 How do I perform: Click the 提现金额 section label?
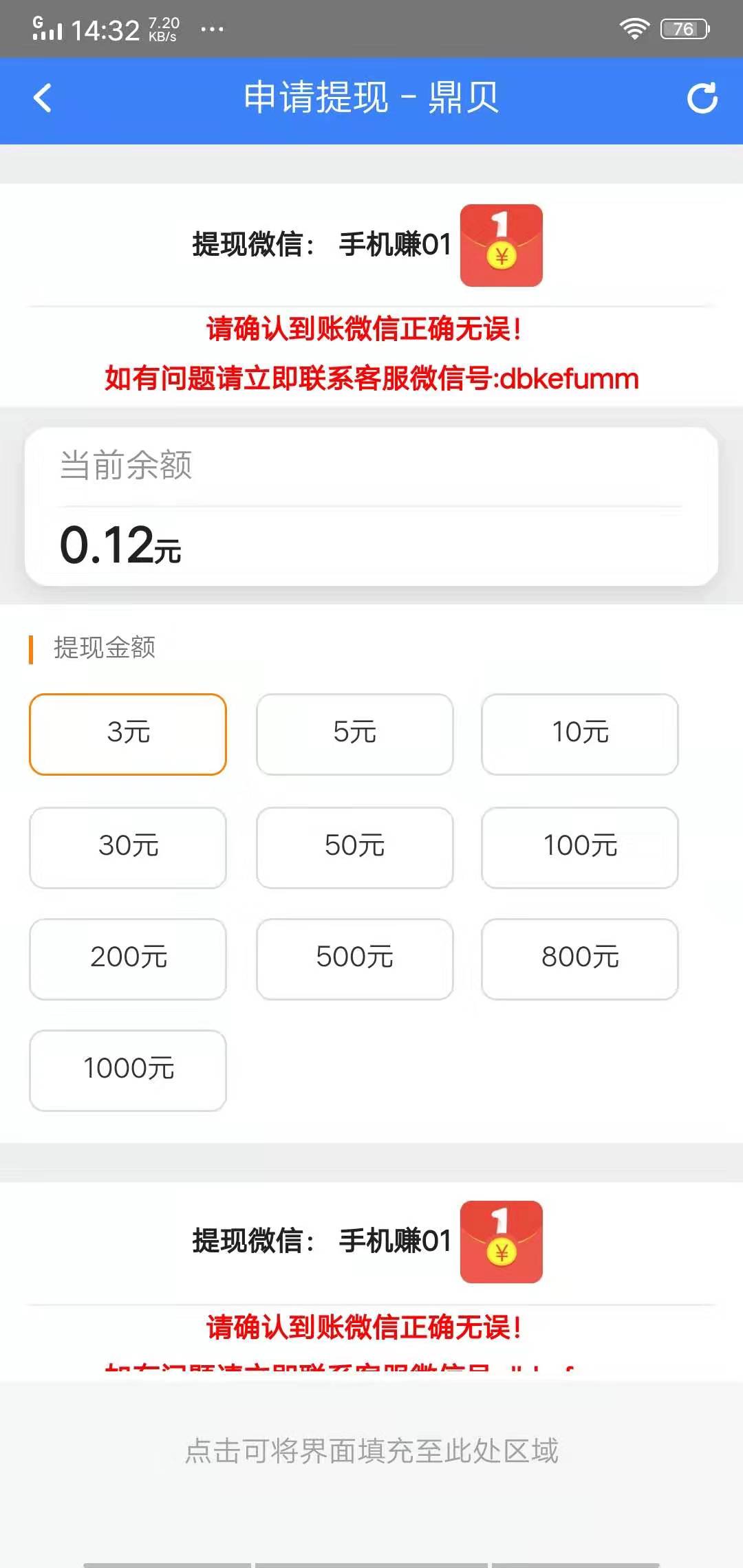coord(105,647)
